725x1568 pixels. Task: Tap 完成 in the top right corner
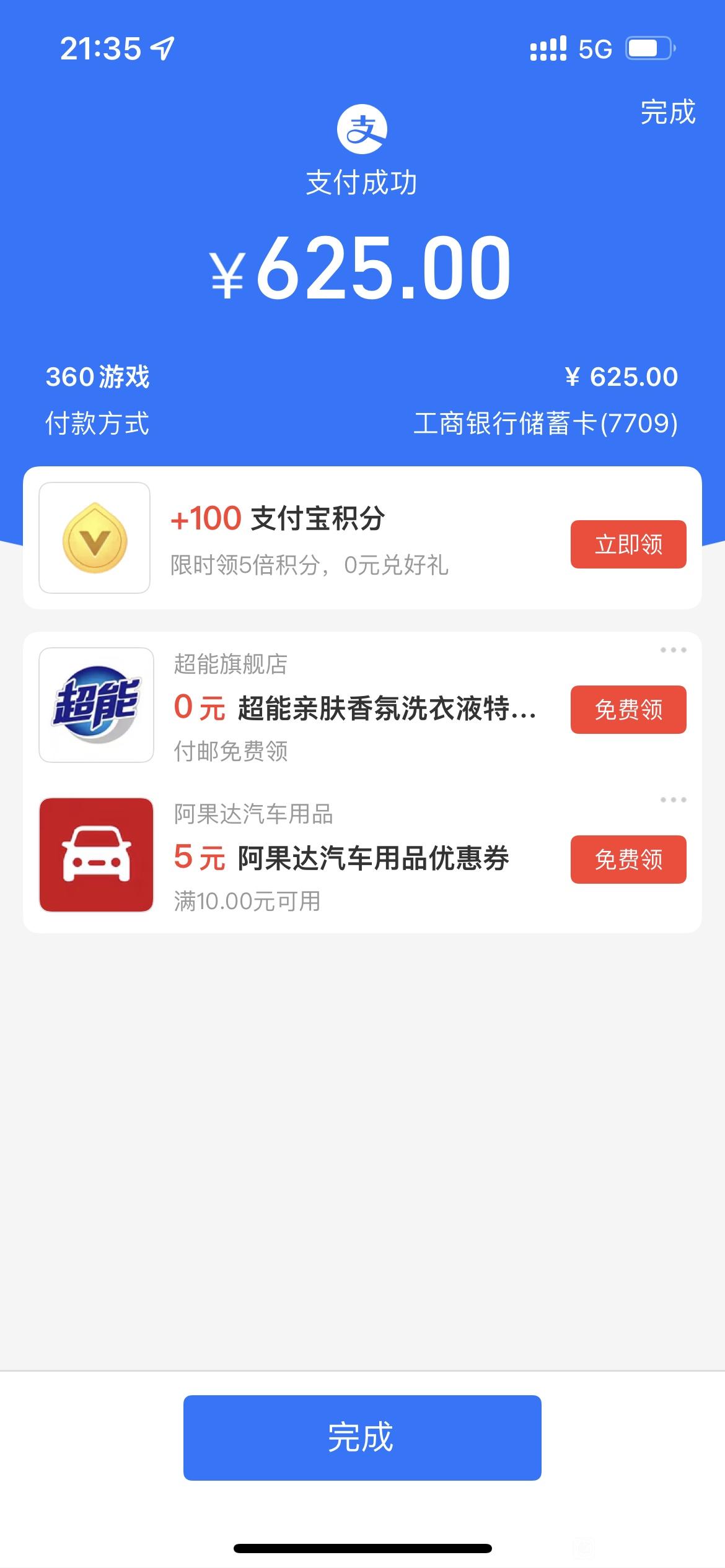click(x=667, y=112)
